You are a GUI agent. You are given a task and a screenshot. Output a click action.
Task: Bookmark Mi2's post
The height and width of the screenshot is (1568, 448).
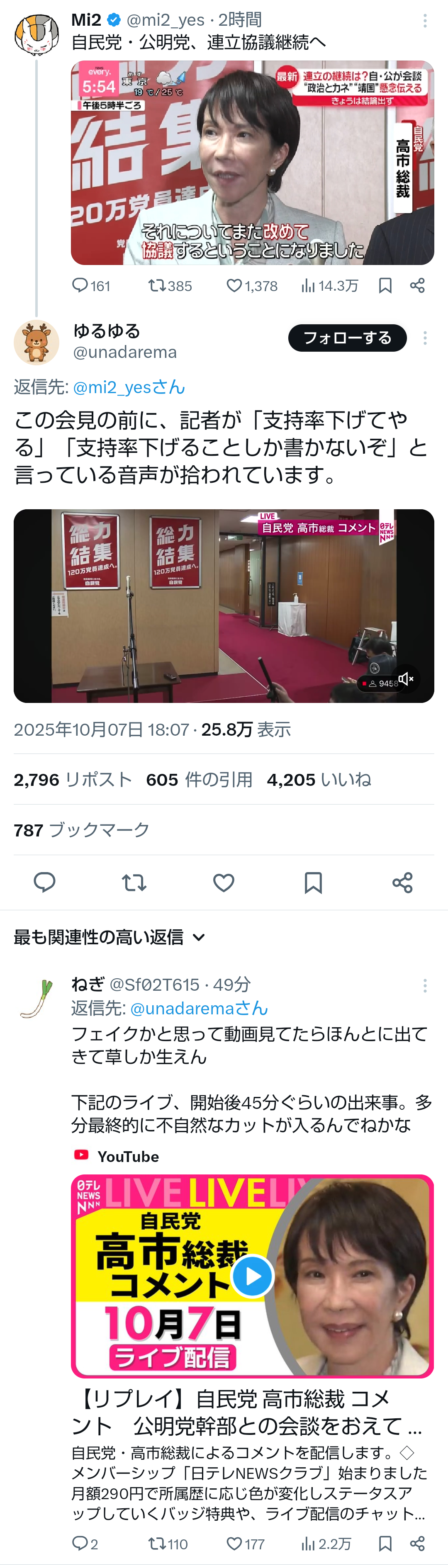385,285
